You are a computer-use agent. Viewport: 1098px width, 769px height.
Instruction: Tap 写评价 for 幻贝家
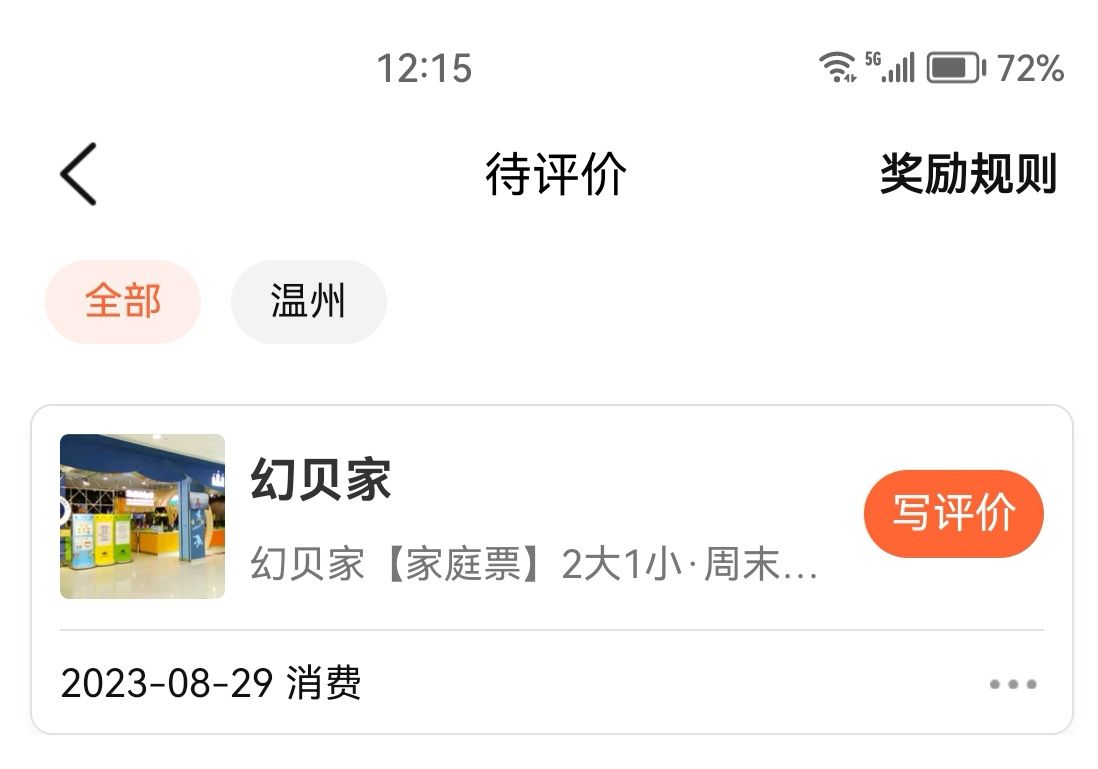click(953, 513)
